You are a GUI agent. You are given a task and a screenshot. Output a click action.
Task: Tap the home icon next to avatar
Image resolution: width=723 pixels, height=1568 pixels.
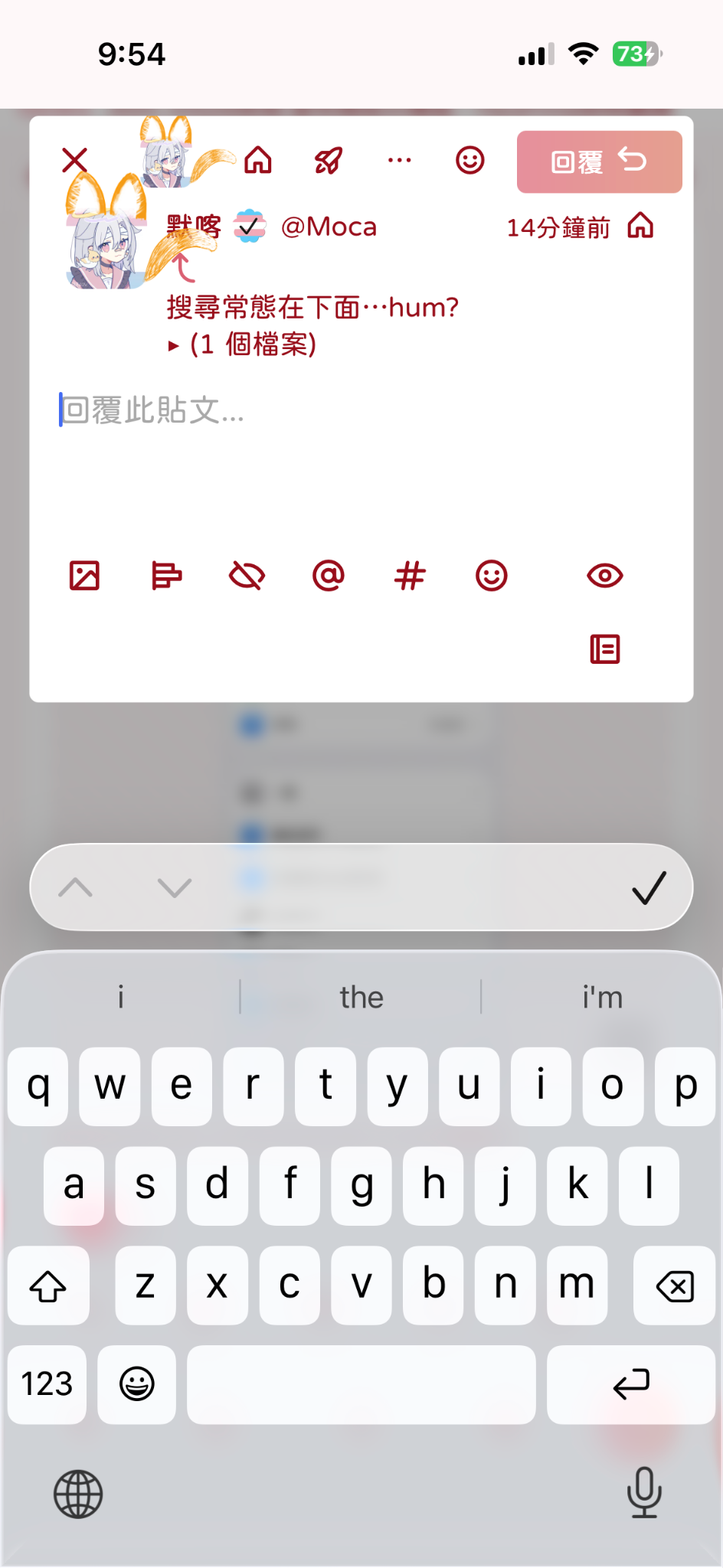click(x=258, y=161)
